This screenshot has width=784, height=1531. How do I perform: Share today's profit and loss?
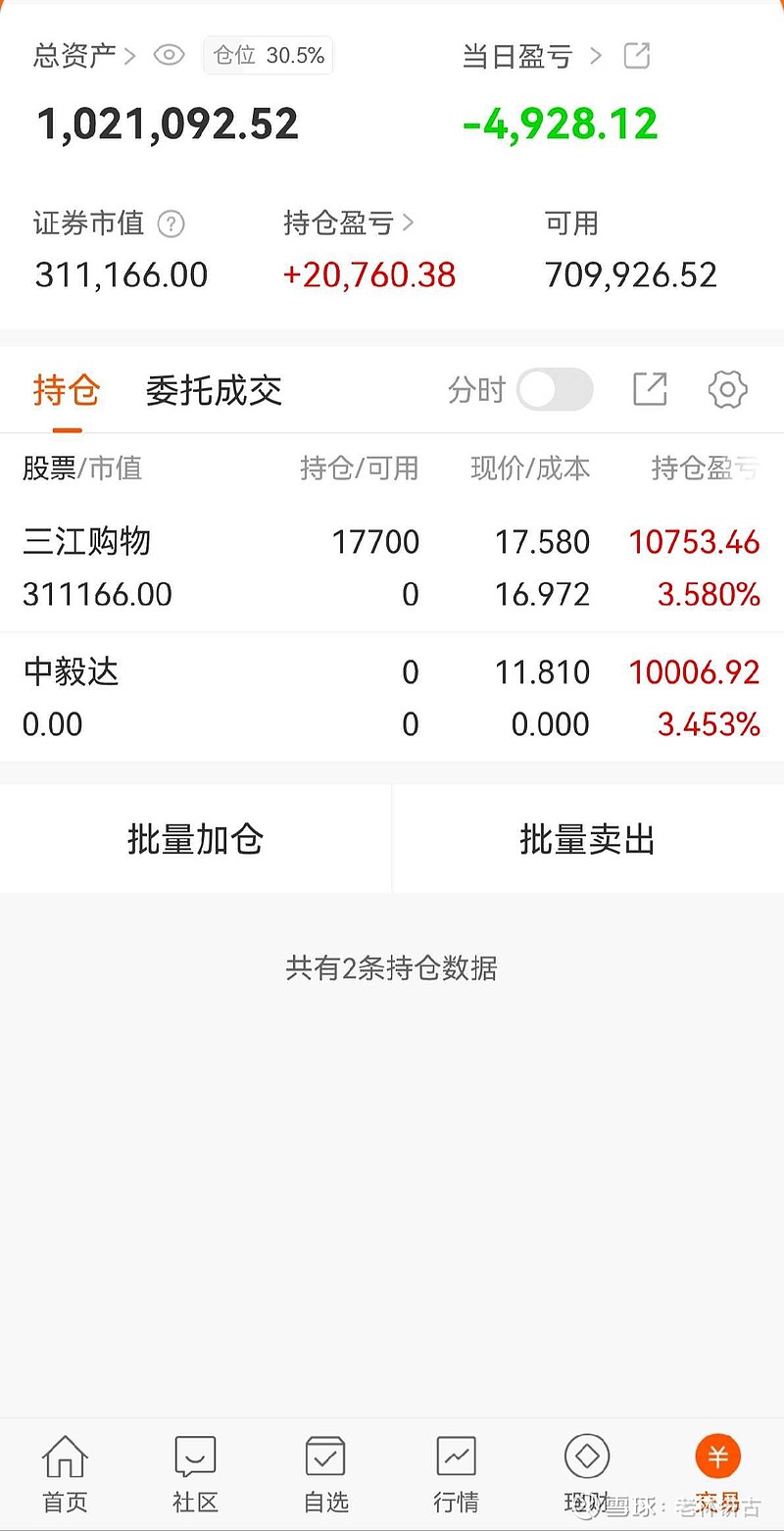(637, 56)
